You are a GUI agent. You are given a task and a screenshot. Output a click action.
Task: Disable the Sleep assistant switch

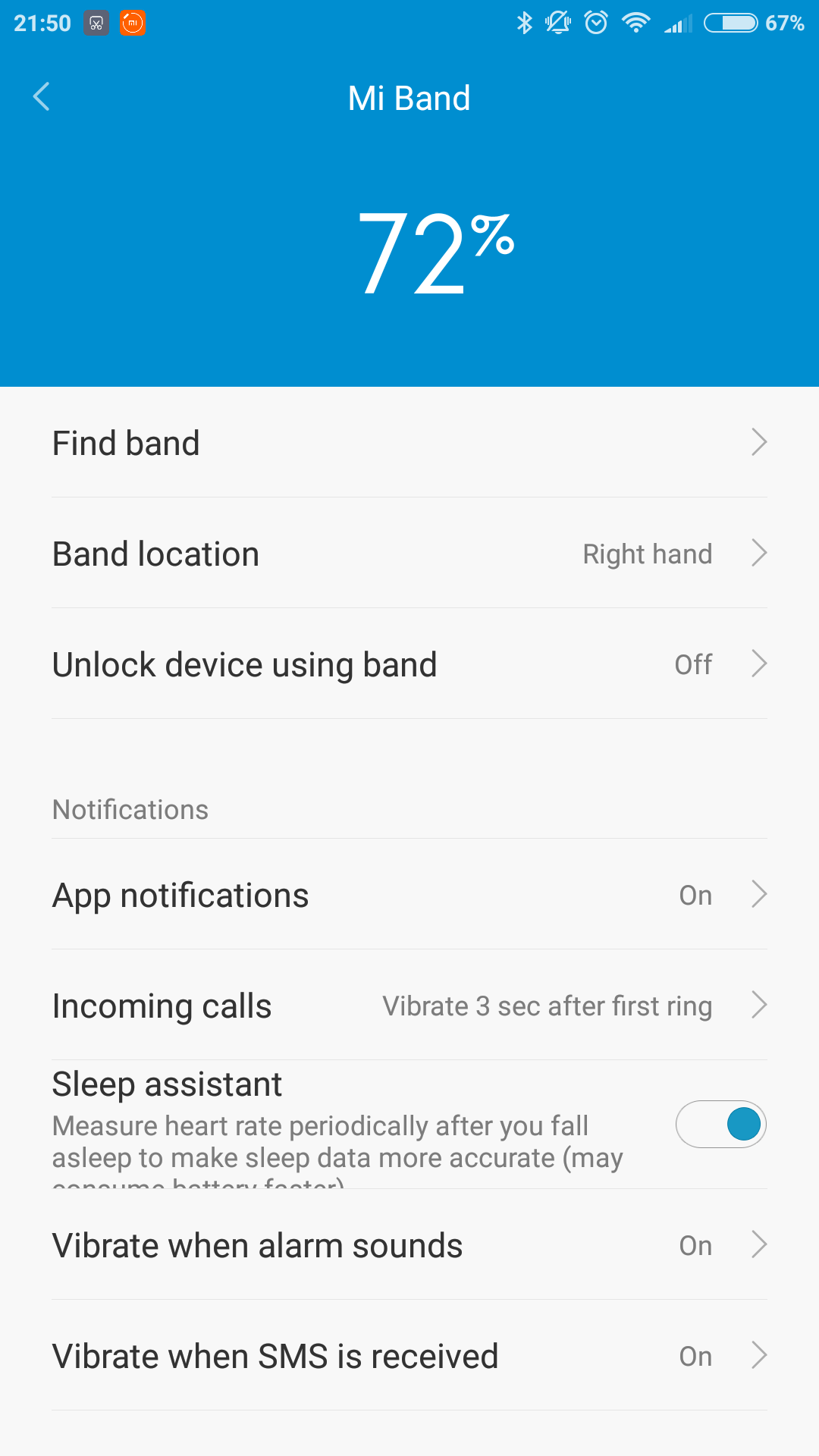720,1124
